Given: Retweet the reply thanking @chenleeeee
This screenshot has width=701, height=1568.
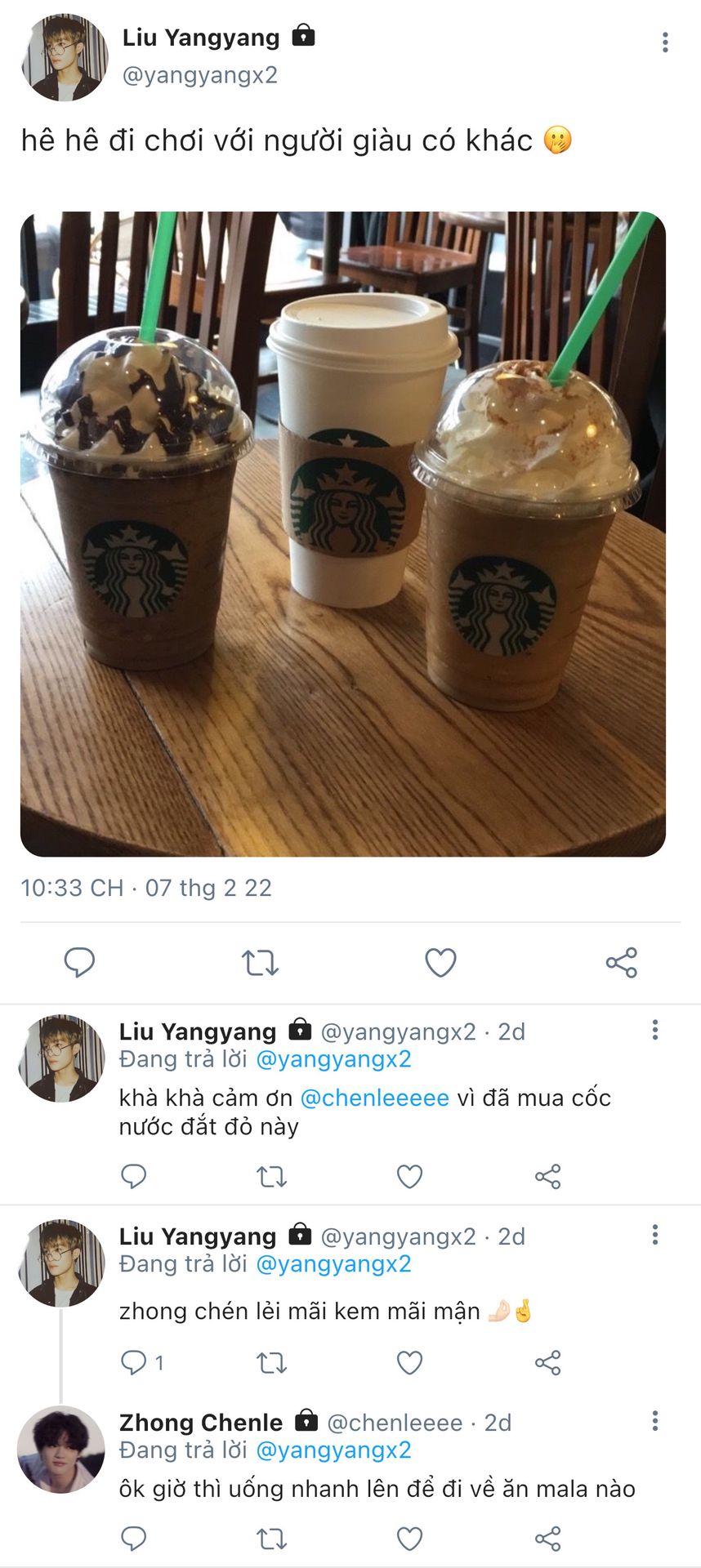Looking at the screenshot, I should [271, 1177].
